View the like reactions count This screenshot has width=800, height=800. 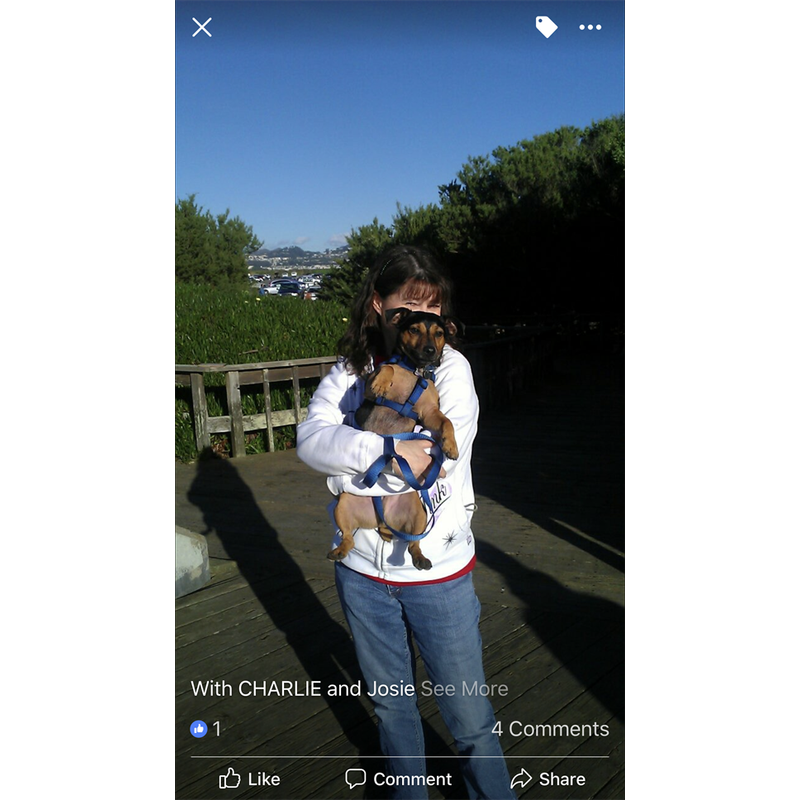point(206,729)
